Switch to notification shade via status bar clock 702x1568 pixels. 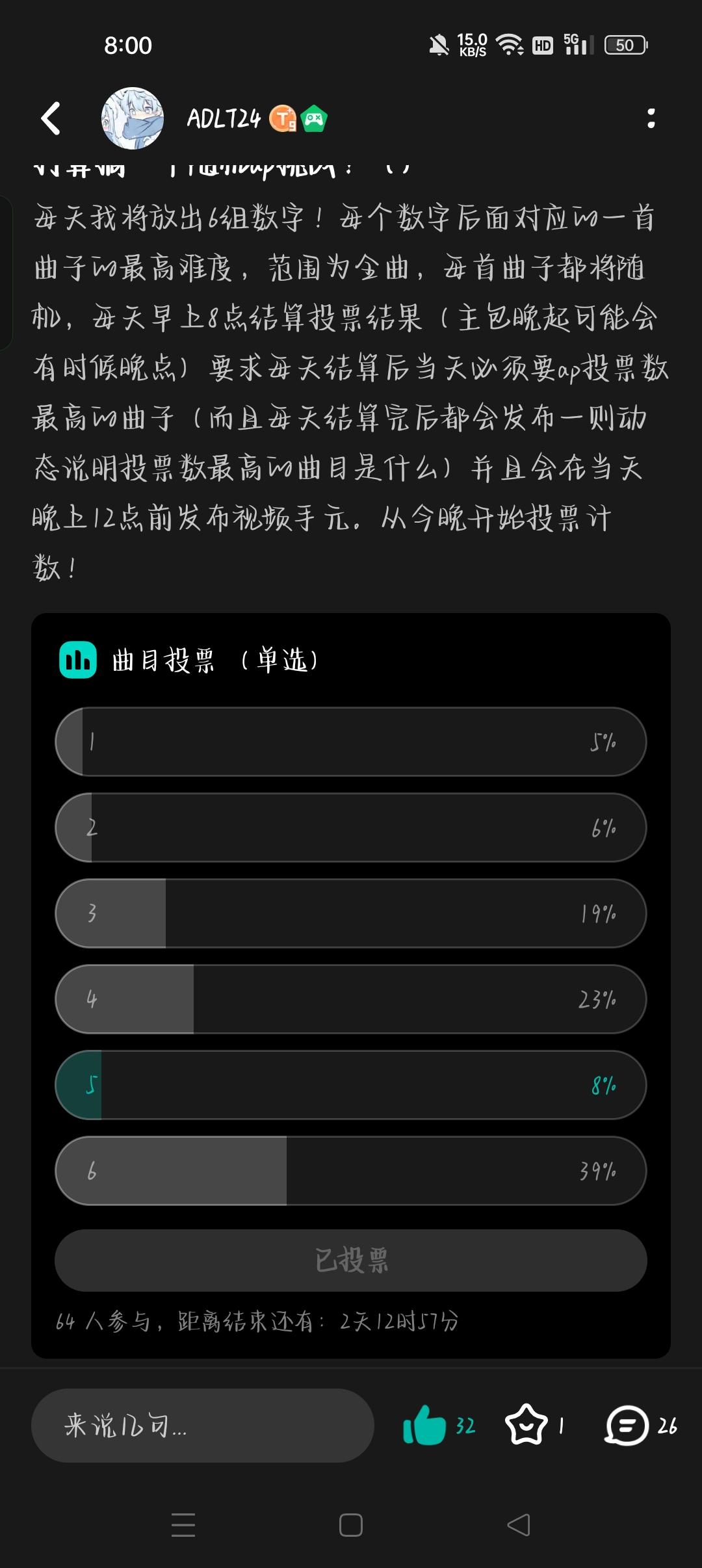[127, 45]
